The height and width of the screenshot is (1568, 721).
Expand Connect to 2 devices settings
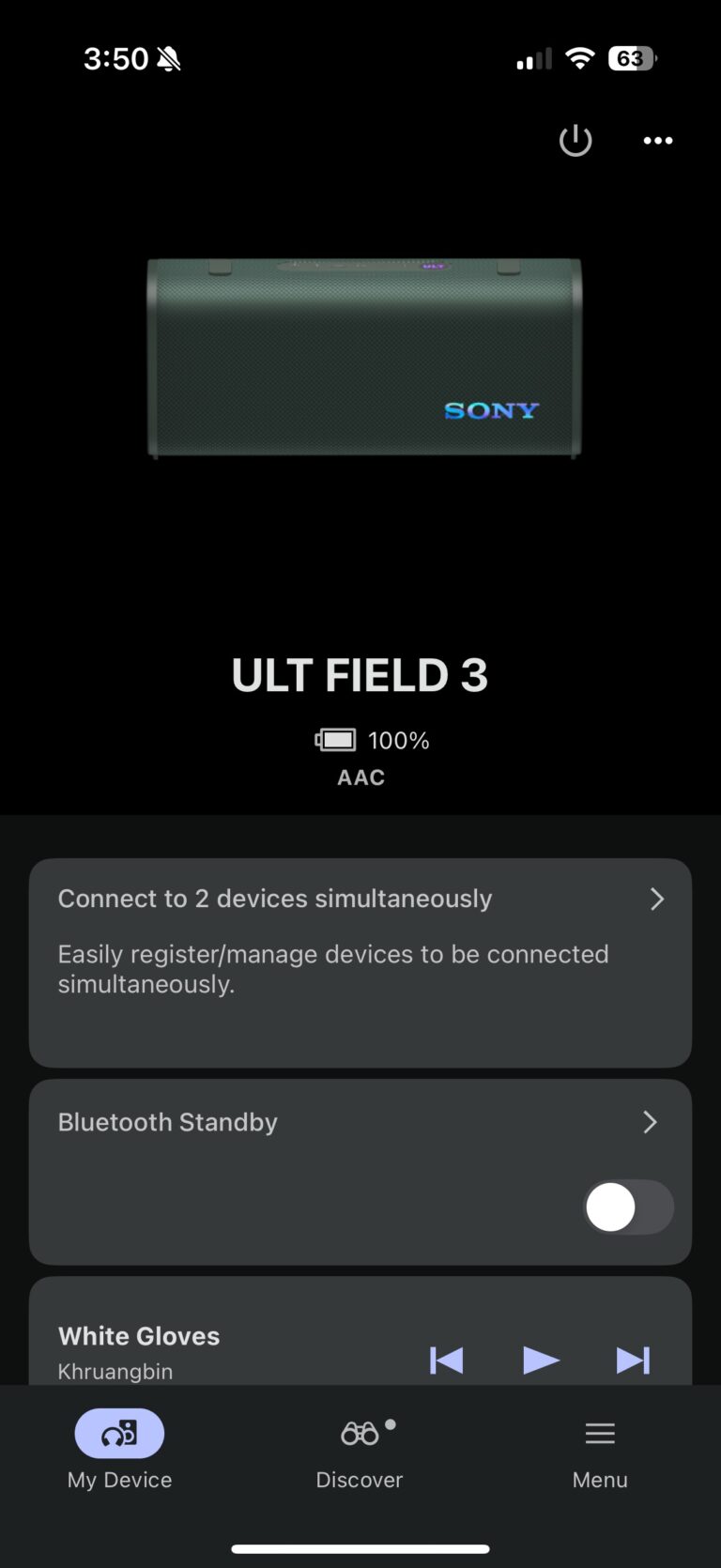click(657, 899)
